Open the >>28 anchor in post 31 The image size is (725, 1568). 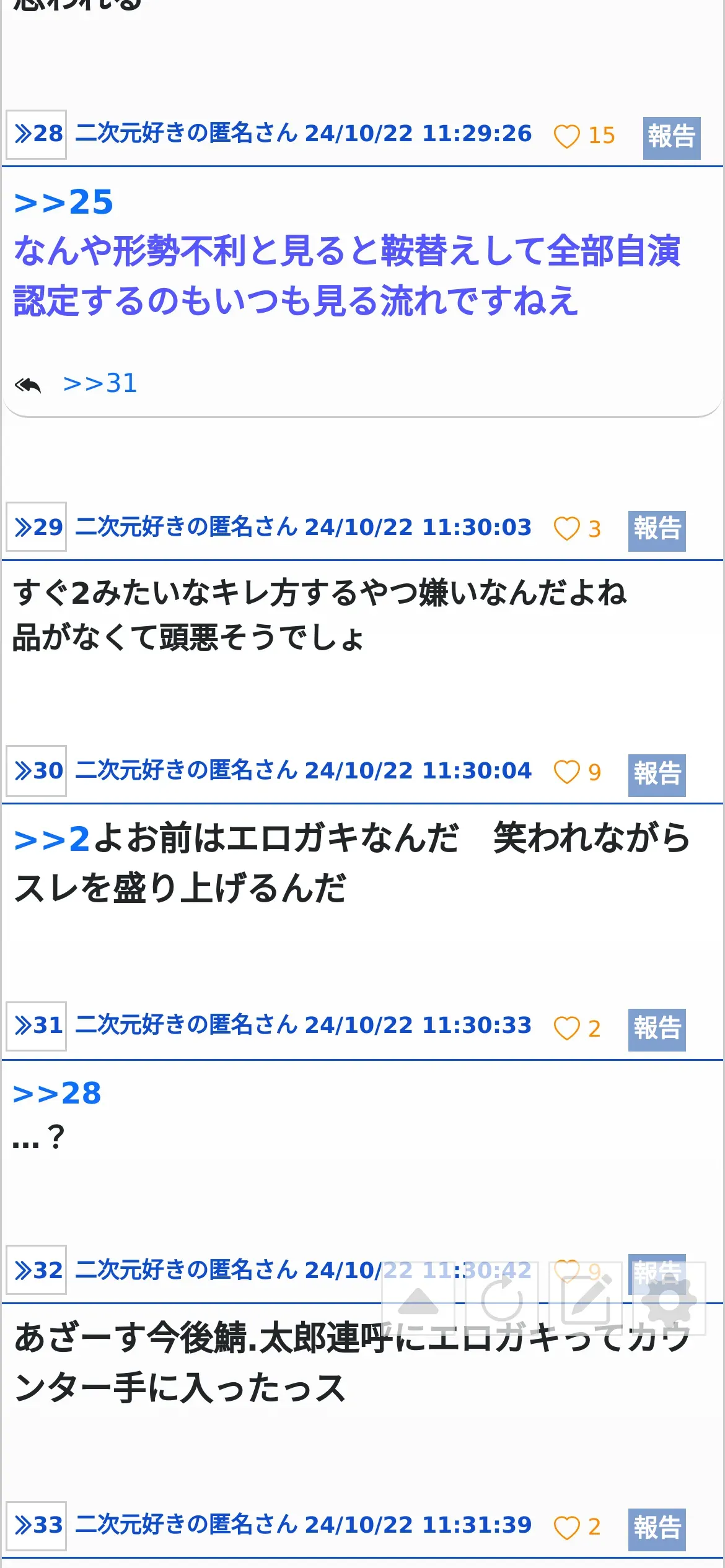[x=57, y=1094]
